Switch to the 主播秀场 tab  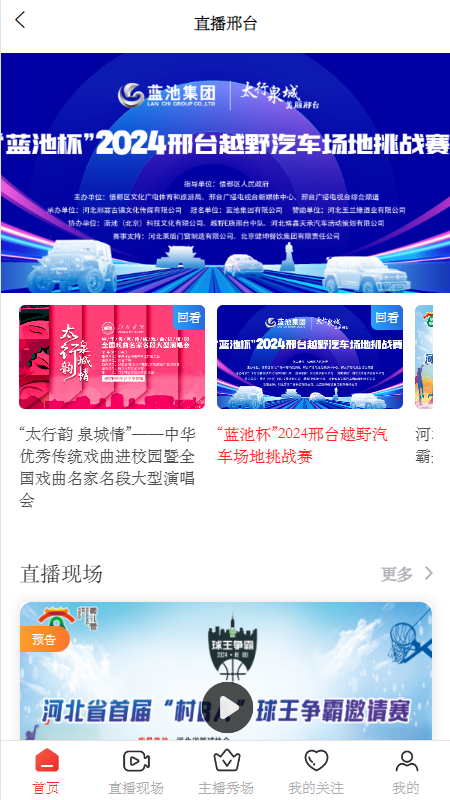click(x=226, y=771)
